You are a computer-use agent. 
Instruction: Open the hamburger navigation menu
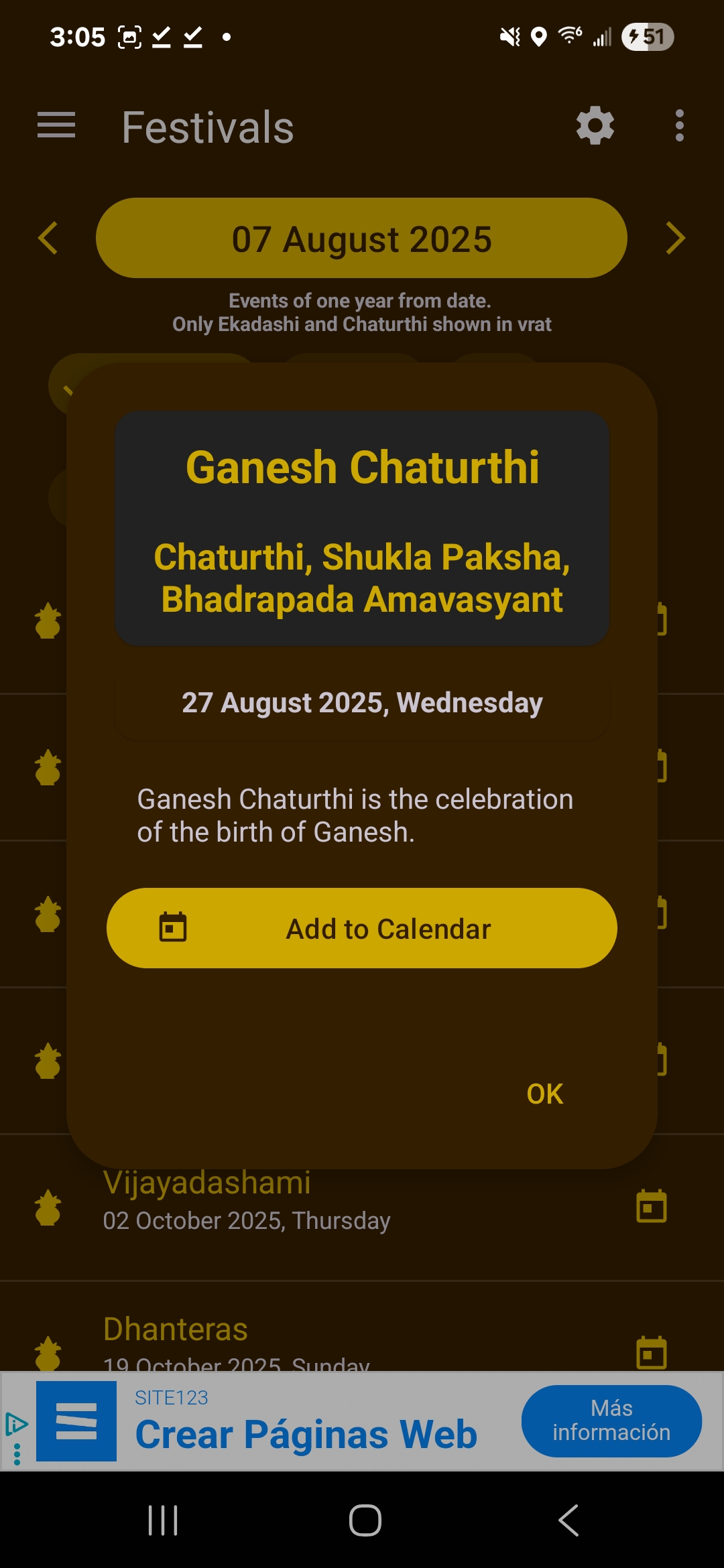pos(56,126)
